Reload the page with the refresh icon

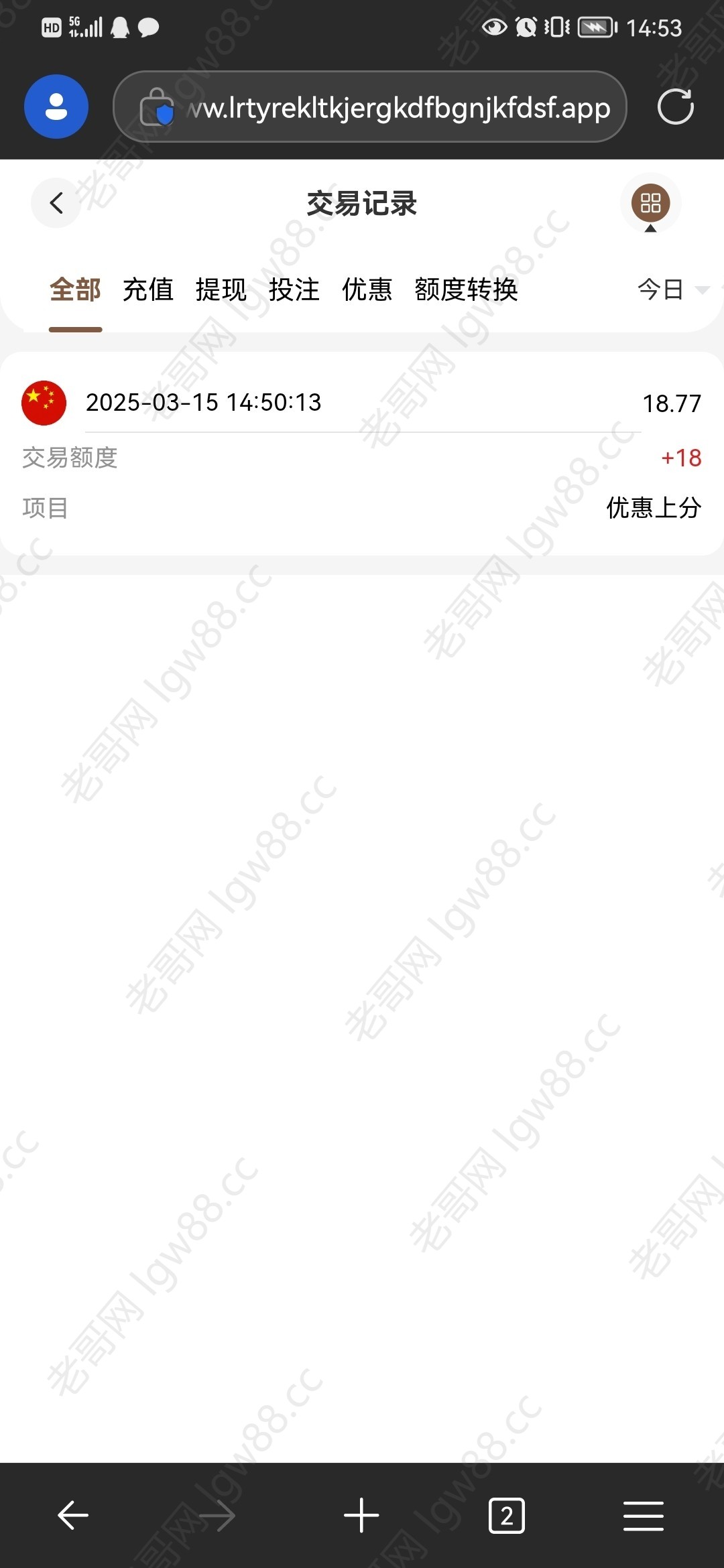(675, 107)
